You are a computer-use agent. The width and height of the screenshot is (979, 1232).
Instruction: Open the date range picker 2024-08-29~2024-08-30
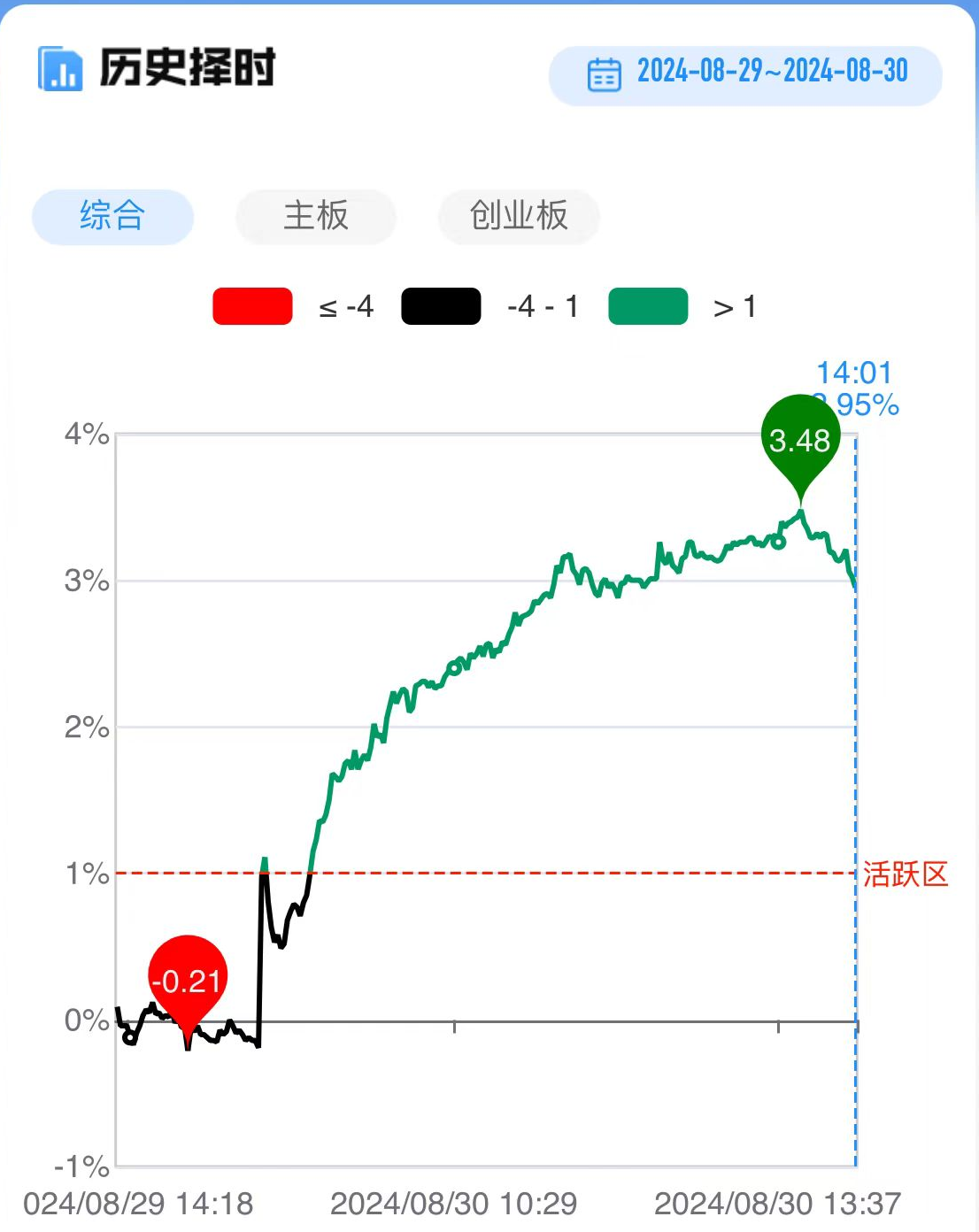[745, 74]
